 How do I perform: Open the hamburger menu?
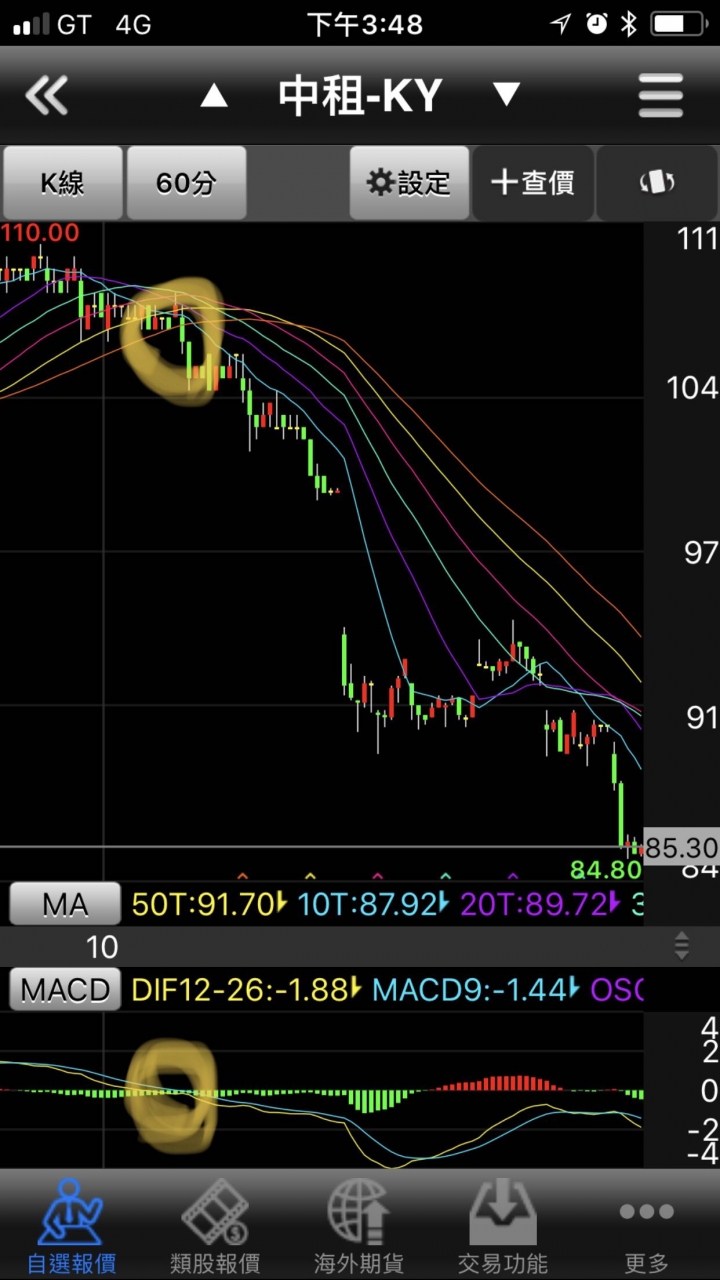point(661,96)
